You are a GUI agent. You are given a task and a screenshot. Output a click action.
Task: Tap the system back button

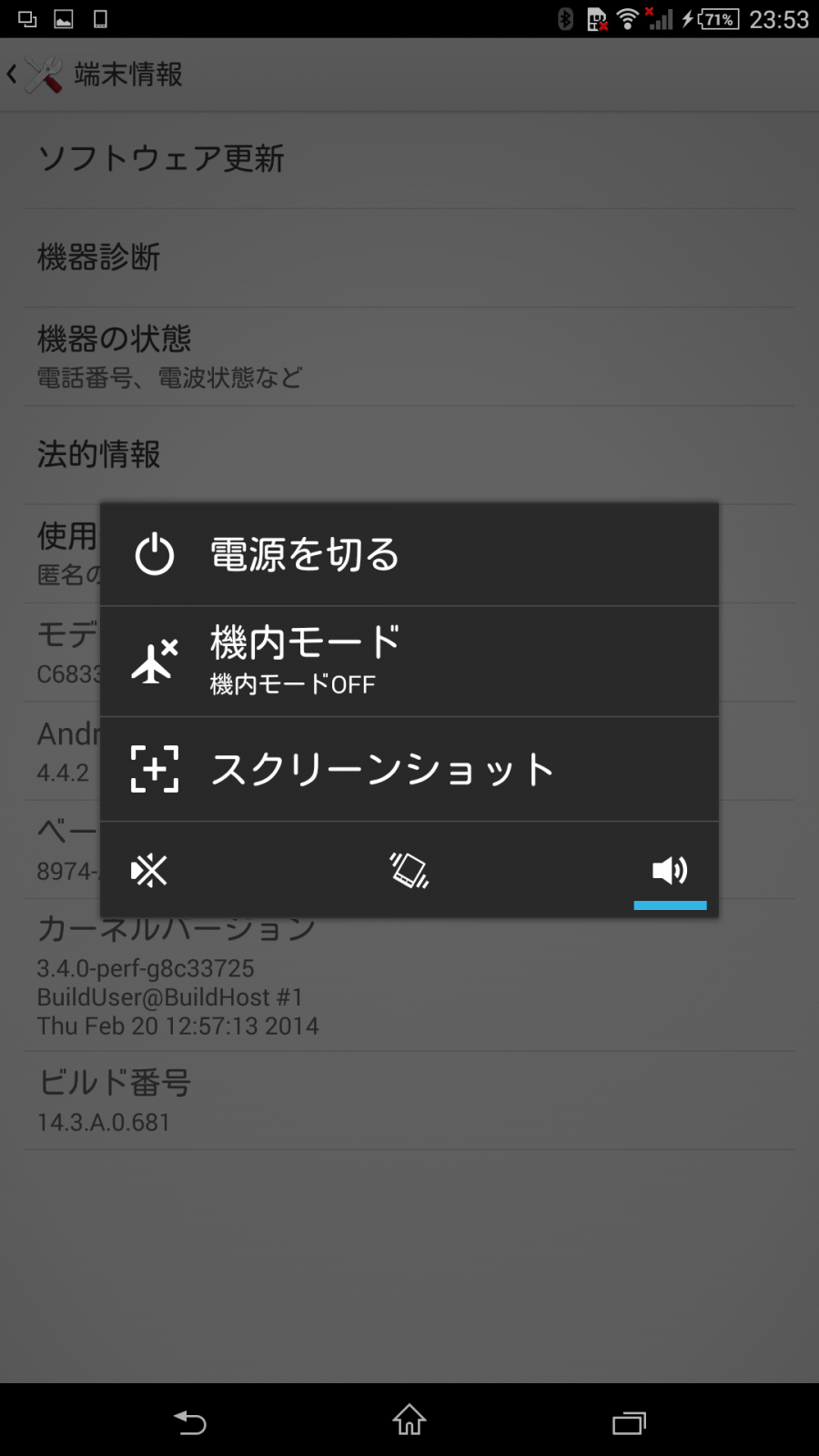[189, 1421]
